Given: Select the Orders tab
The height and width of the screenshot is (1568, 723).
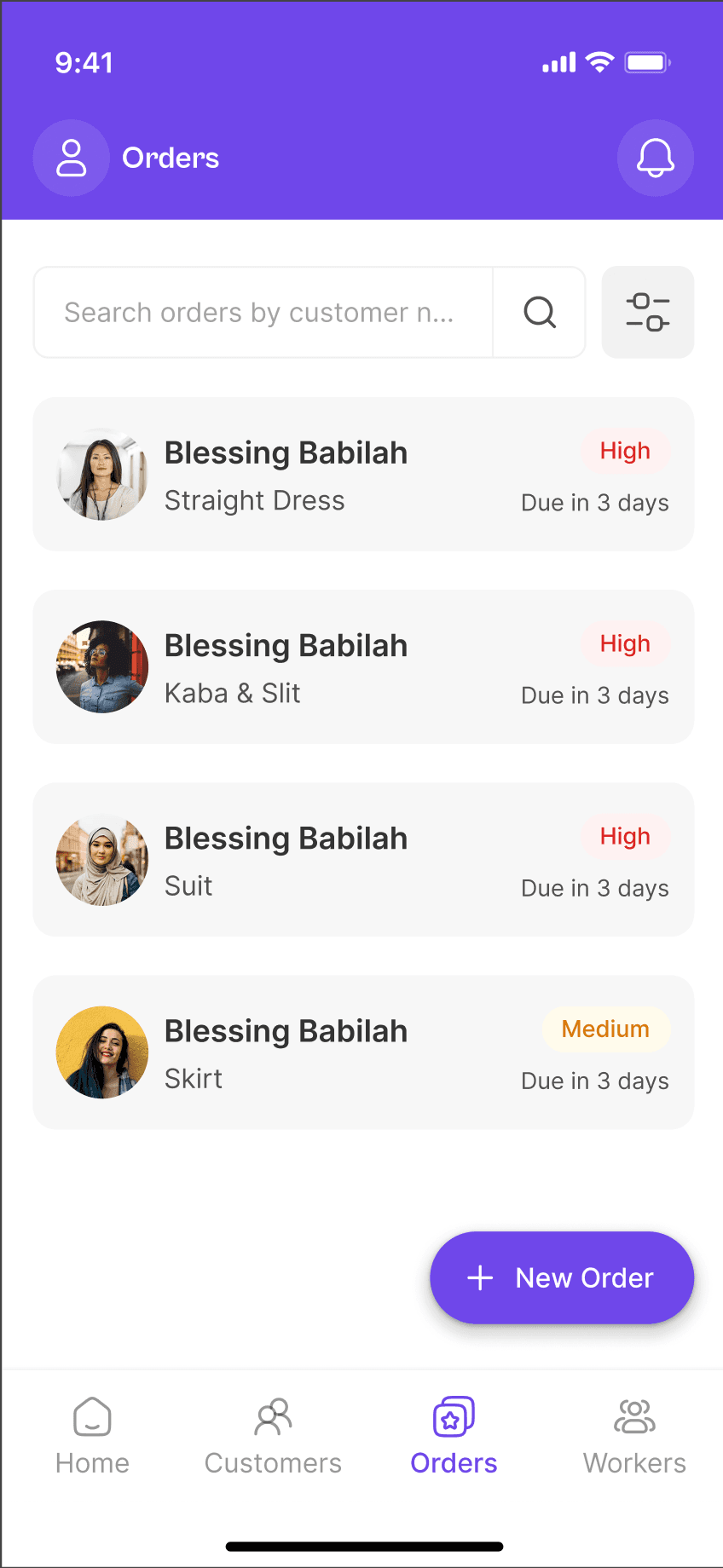Looking at the screenshot, I should pos(454,1436).
